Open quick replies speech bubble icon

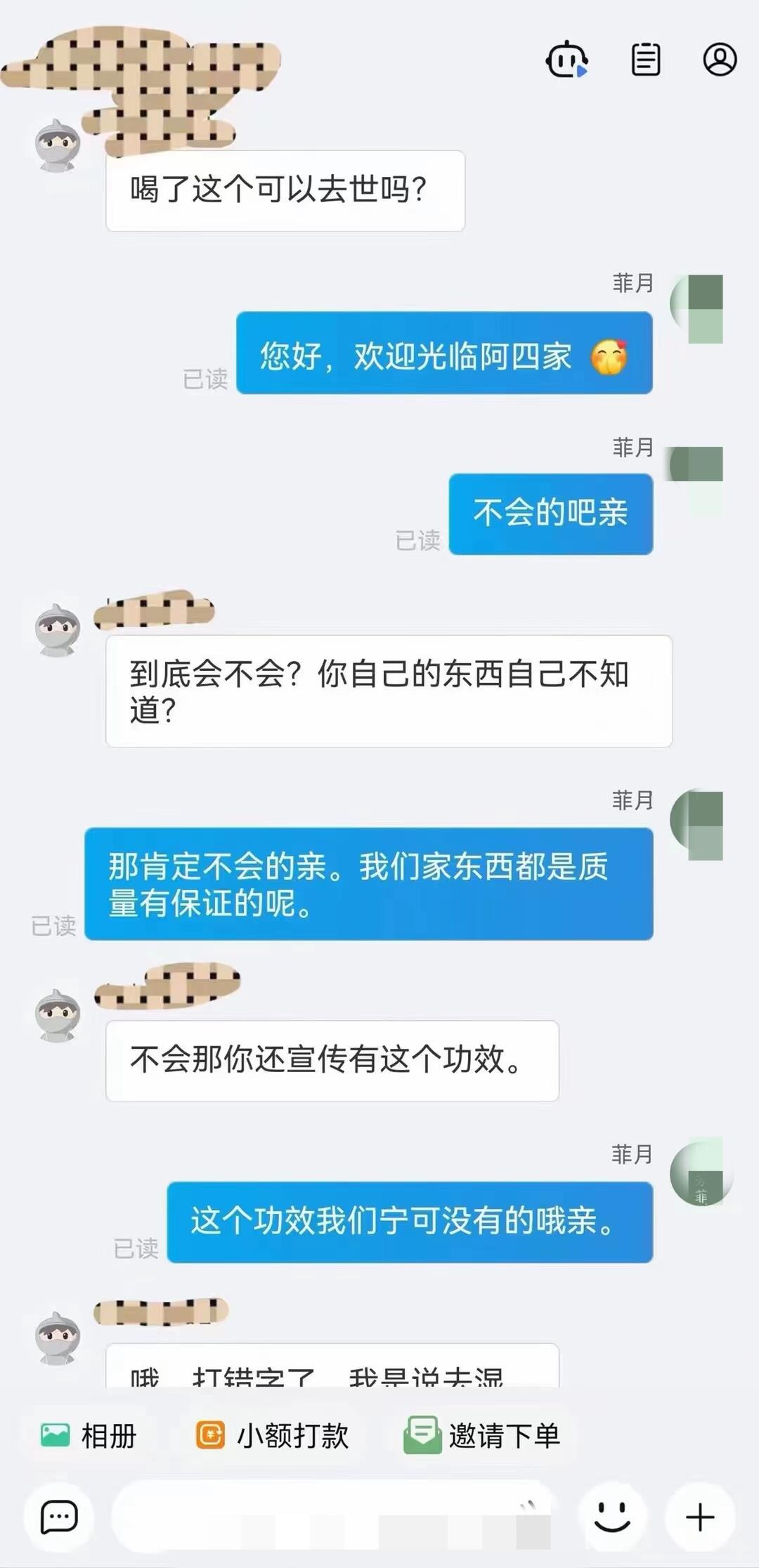(x=59, y=1517)
